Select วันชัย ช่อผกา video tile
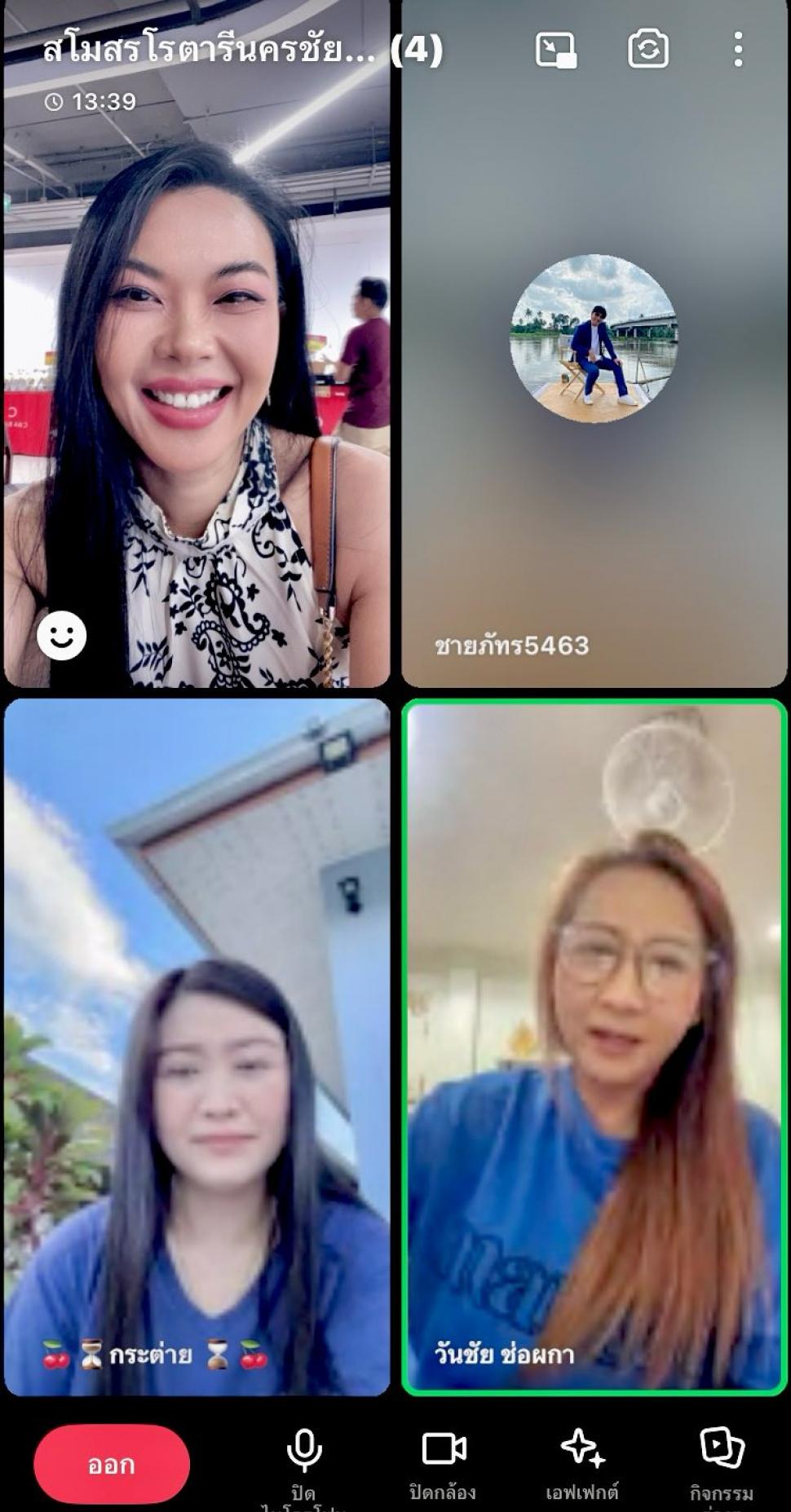This screenshot has width=791, height=1512. [x=594, y=1047]
